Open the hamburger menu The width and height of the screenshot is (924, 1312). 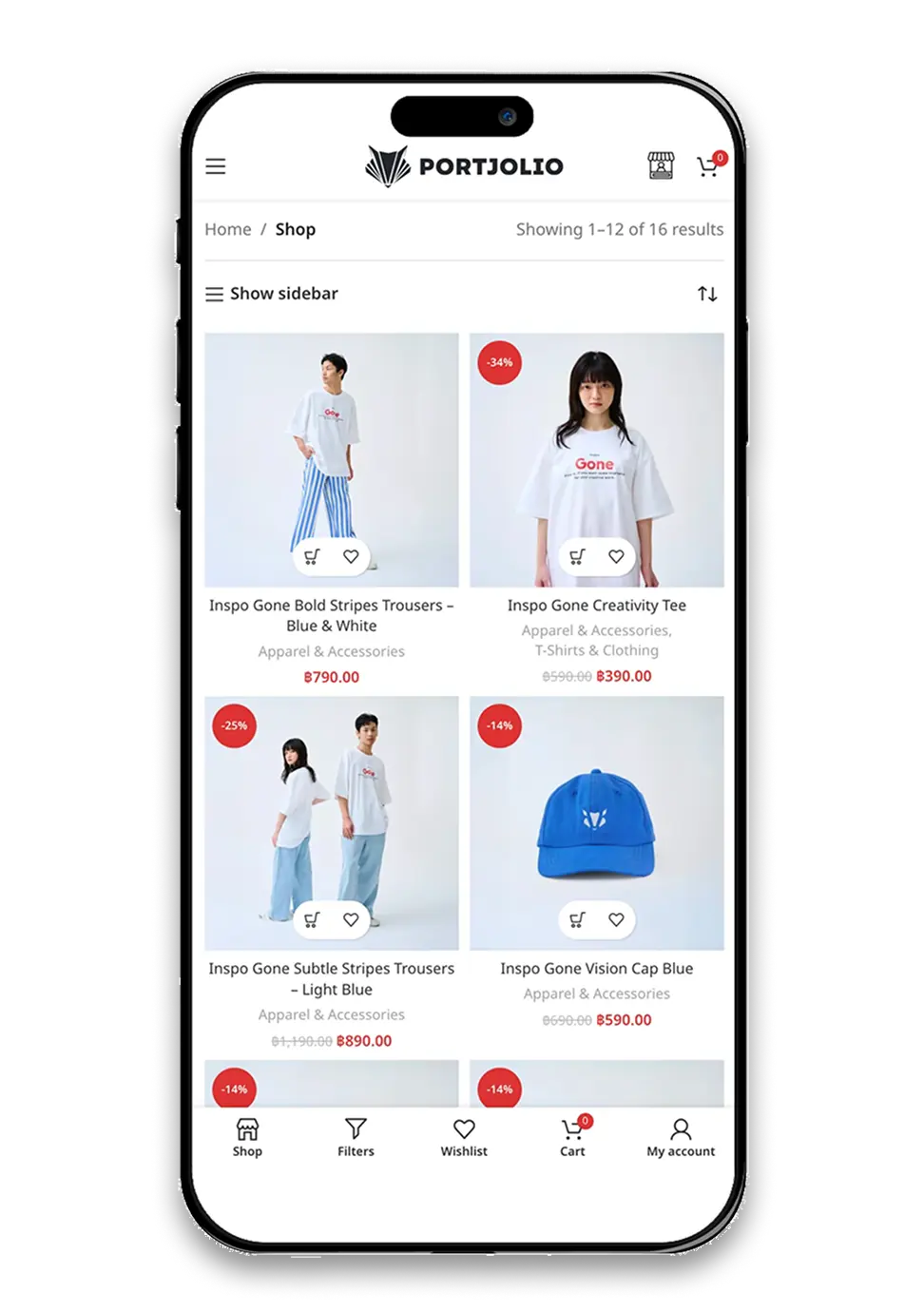(216, 166)
